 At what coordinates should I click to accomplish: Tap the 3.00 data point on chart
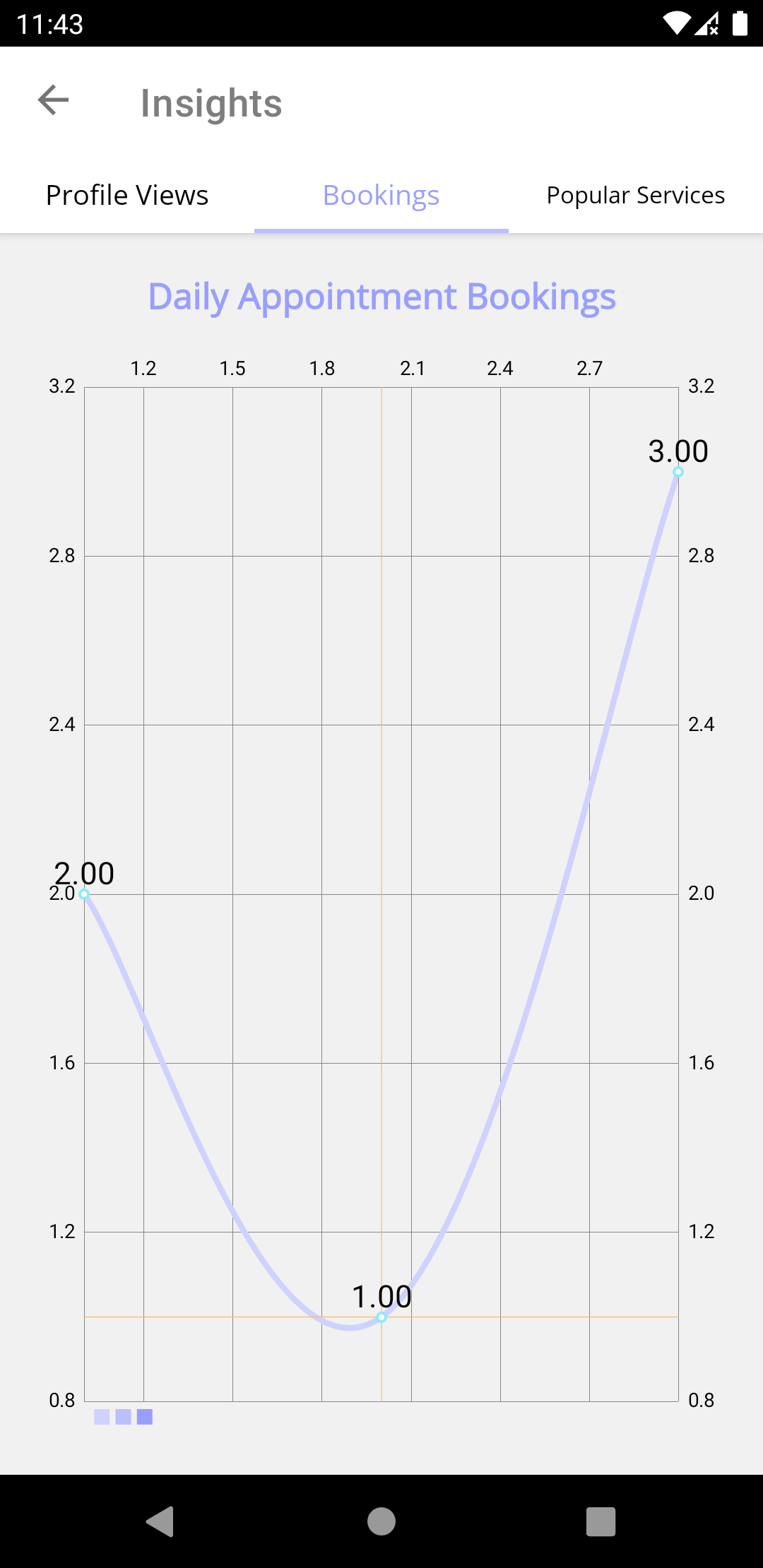(678, 472)
